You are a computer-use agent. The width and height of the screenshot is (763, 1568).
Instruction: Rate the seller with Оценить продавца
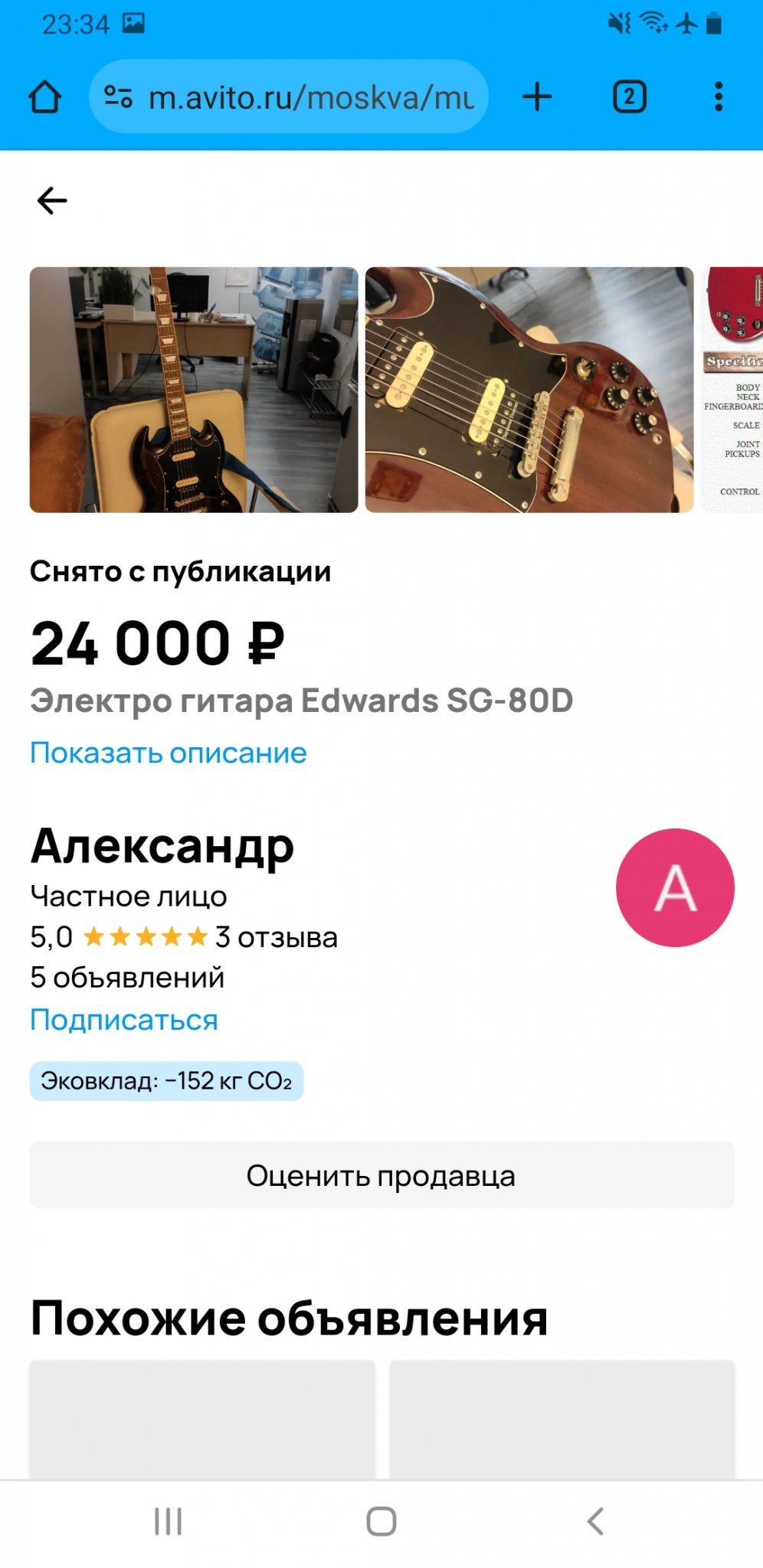point(381,1175)
